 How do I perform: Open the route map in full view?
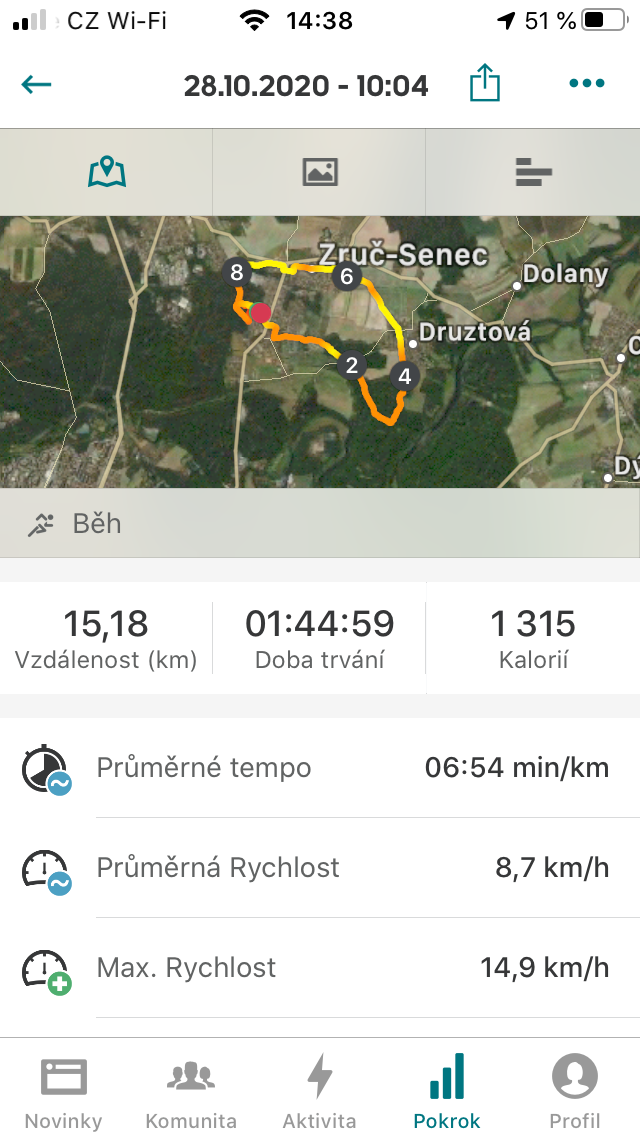coord(320,351)
